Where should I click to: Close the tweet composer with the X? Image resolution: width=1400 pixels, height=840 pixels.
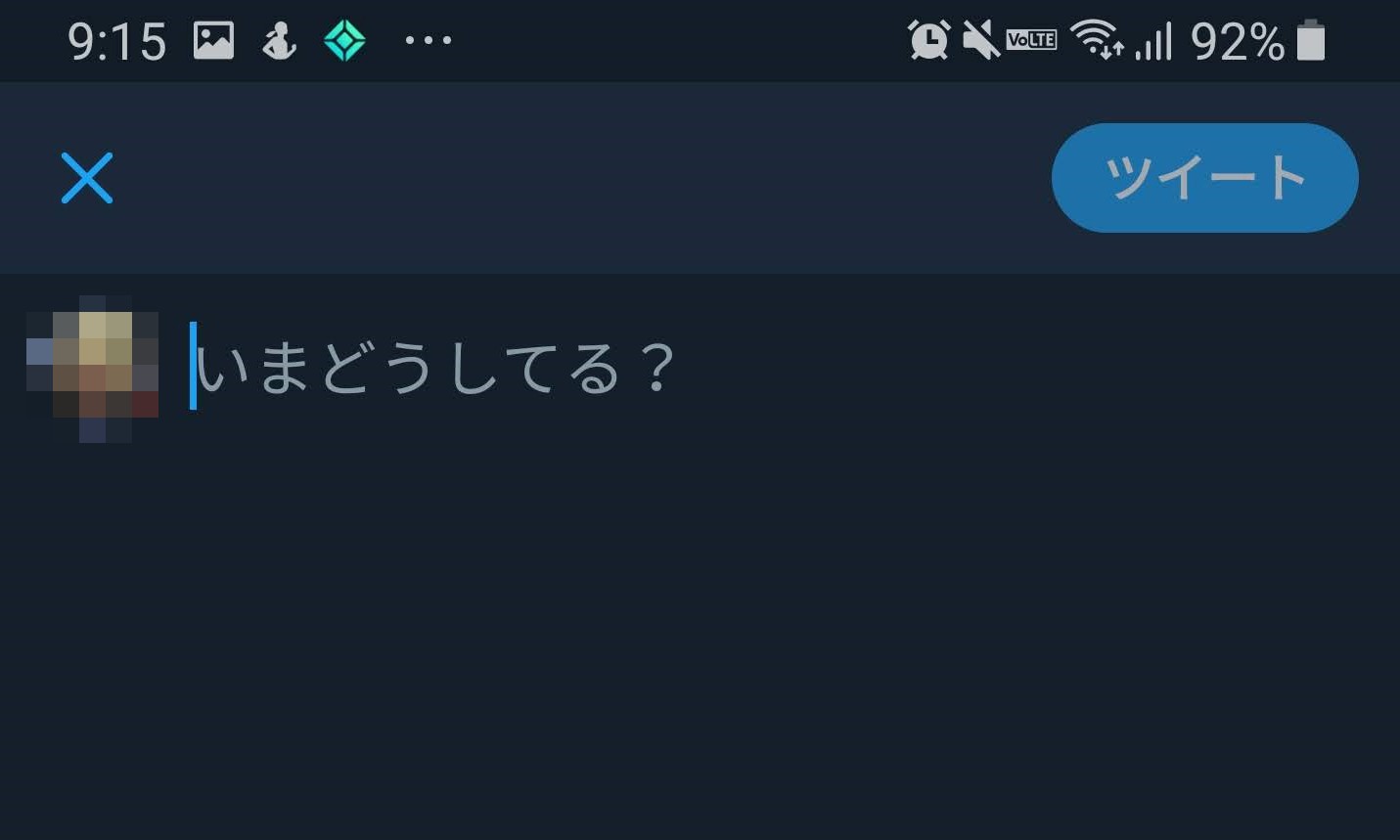87,178
